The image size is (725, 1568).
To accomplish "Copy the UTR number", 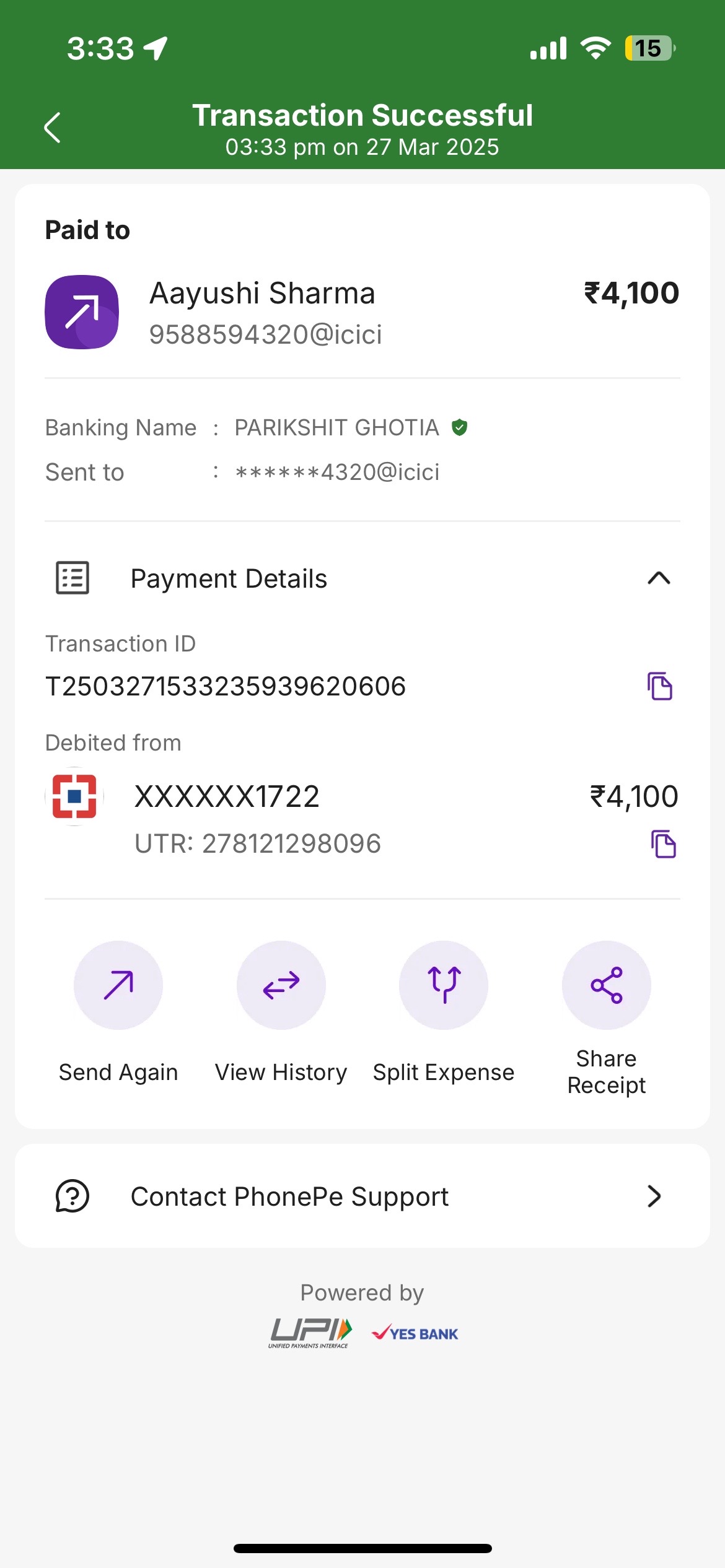I will 664,843.
